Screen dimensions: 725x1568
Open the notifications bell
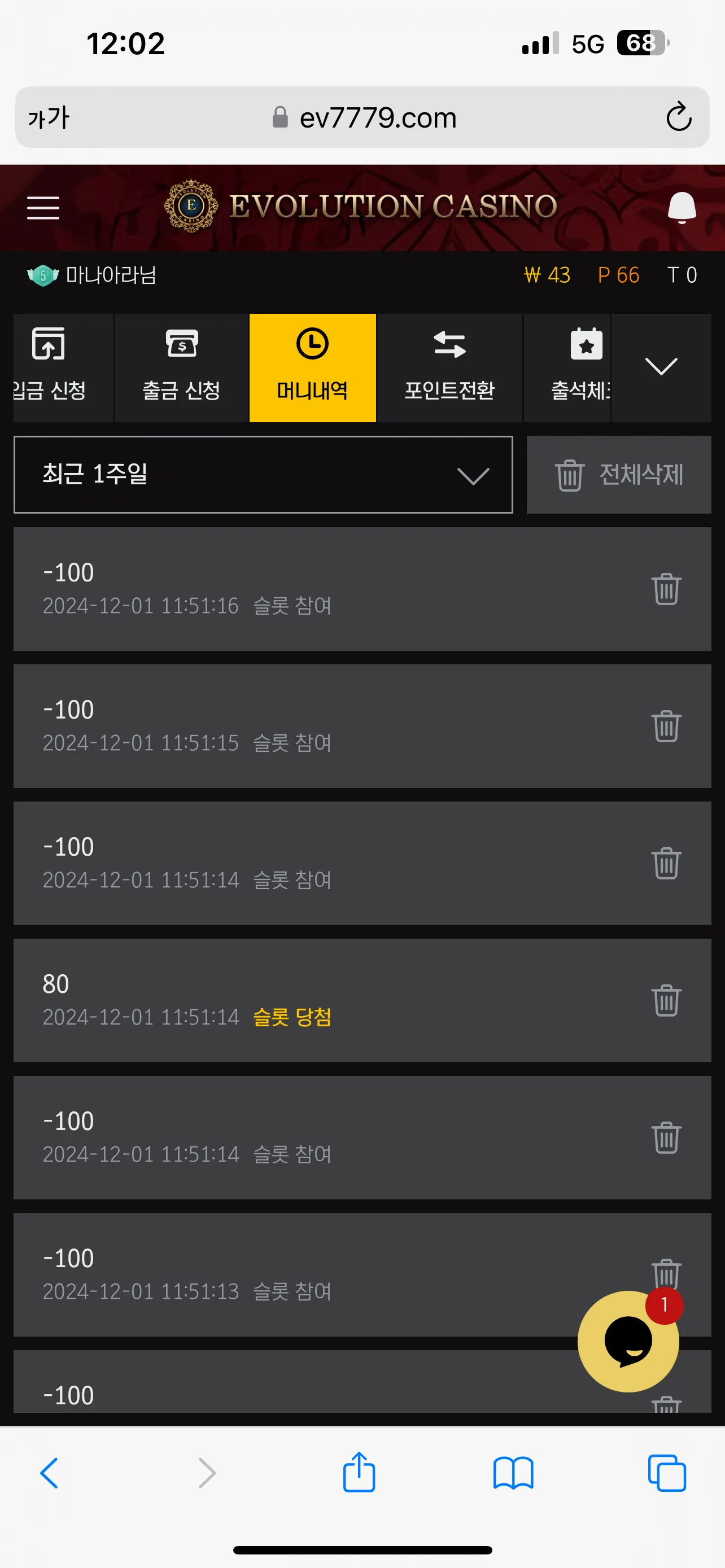(x=681, y=208)
